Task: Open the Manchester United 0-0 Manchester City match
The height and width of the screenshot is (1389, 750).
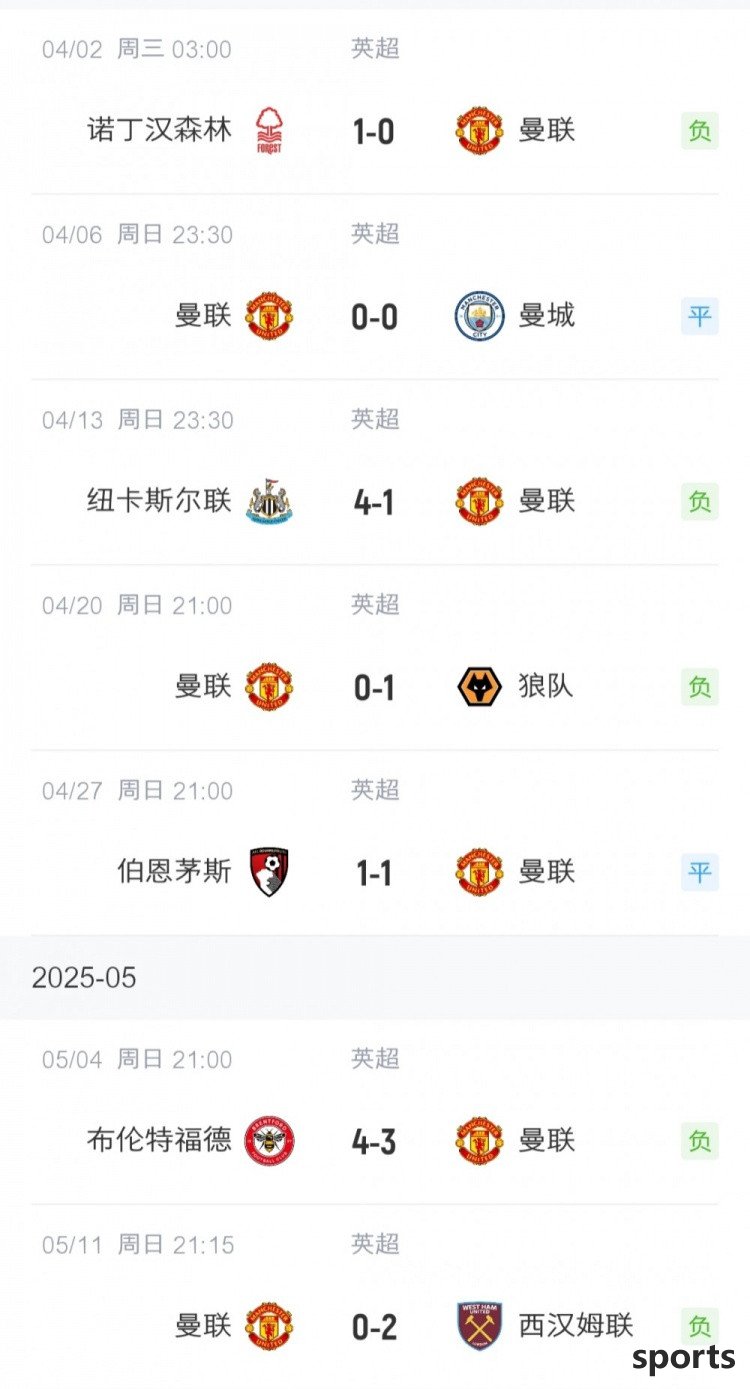Action: click(375, 287)
